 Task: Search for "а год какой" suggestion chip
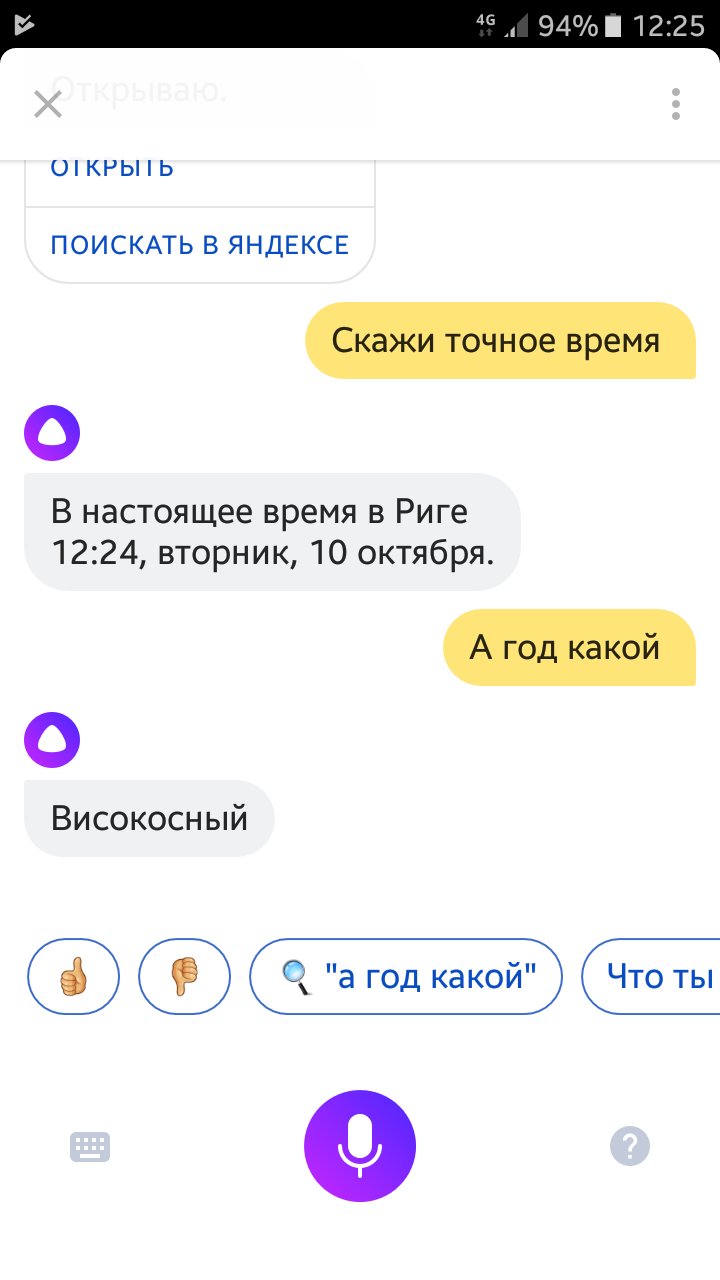pyautogui.click(x=406, y=976)
